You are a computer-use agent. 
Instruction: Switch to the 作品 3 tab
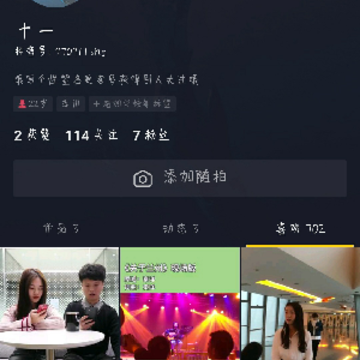pyautogui.click(x=61, y=229)
